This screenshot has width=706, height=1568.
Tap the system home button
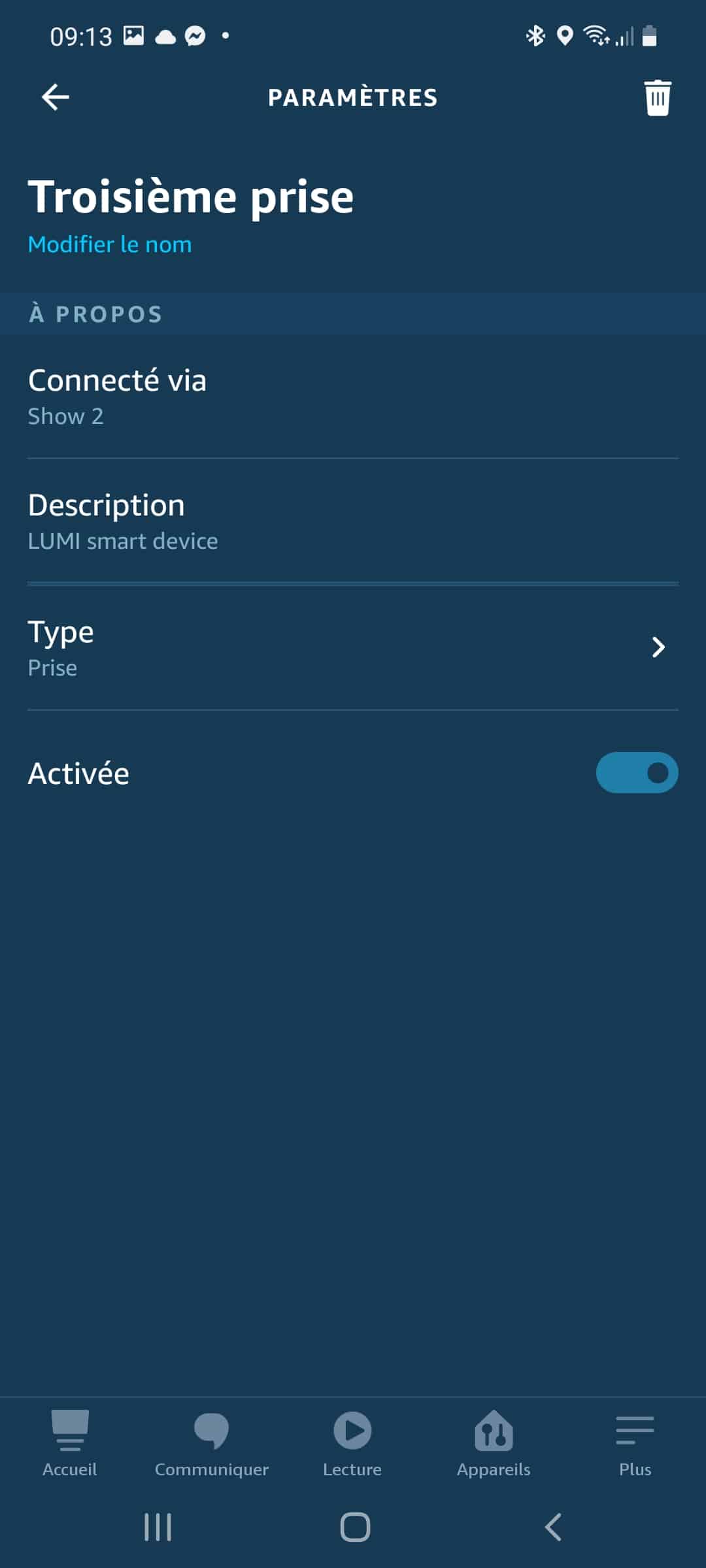(x=355, y=1527)
